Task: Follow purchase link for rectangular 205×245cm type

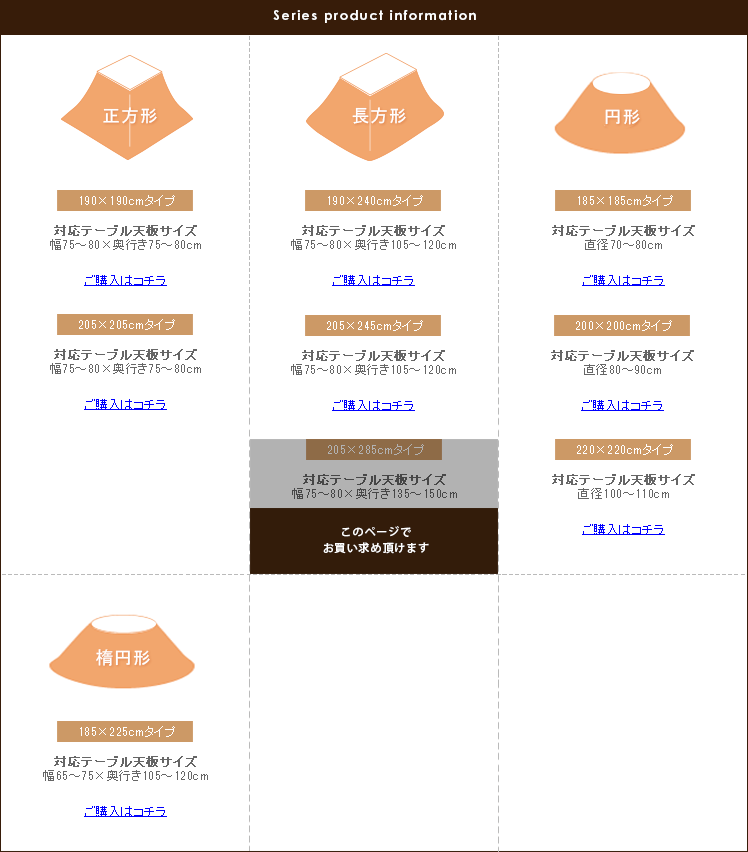Action: pos(373,406)
